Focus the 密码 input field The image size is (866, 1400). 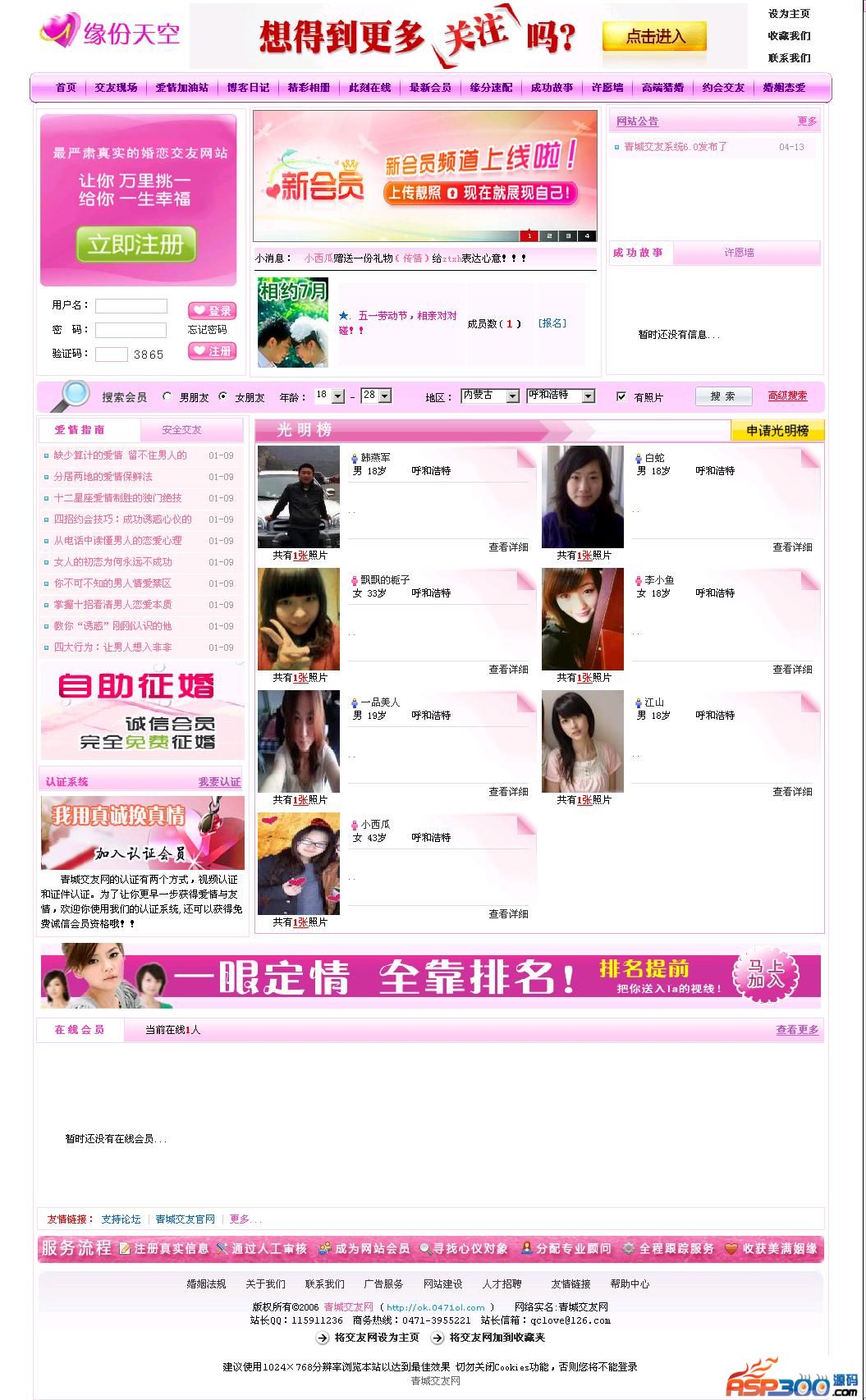[x=131, y=330]
